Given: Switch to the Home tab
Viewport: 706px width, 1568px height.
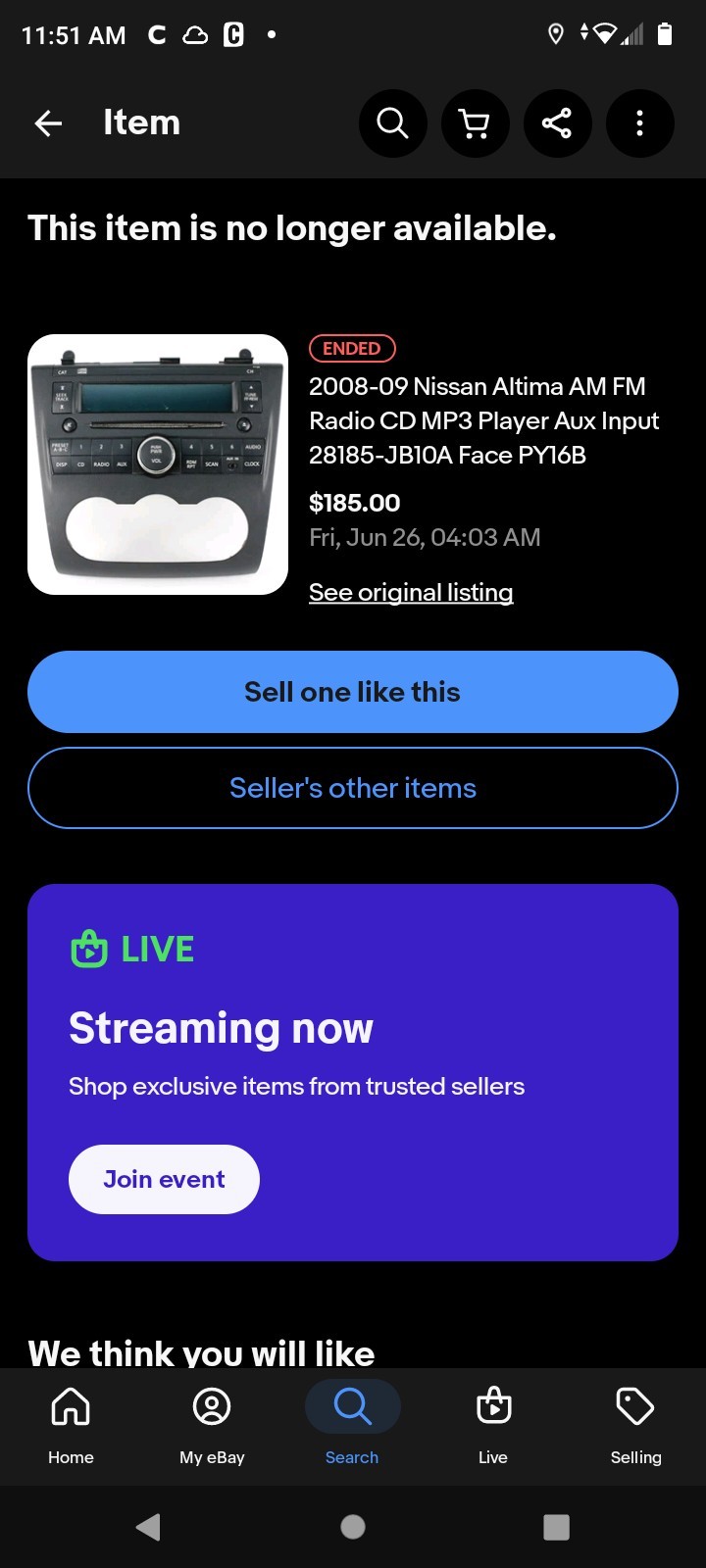Looking at the screenshot, I should pos(71,1426).
